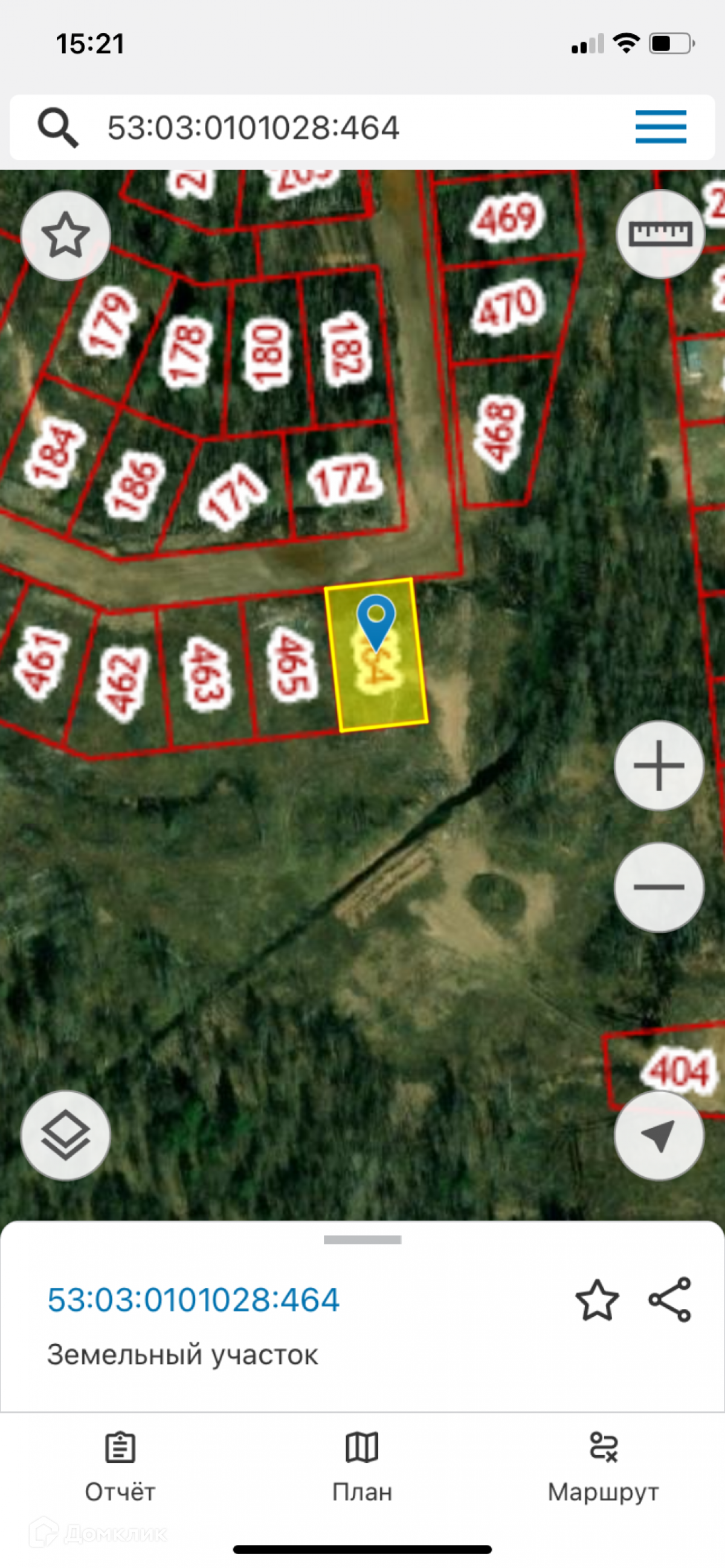Viewport: 725px width, 1568px height.
Task: Tap the search magnifier icon
Action: coord(58,127)
